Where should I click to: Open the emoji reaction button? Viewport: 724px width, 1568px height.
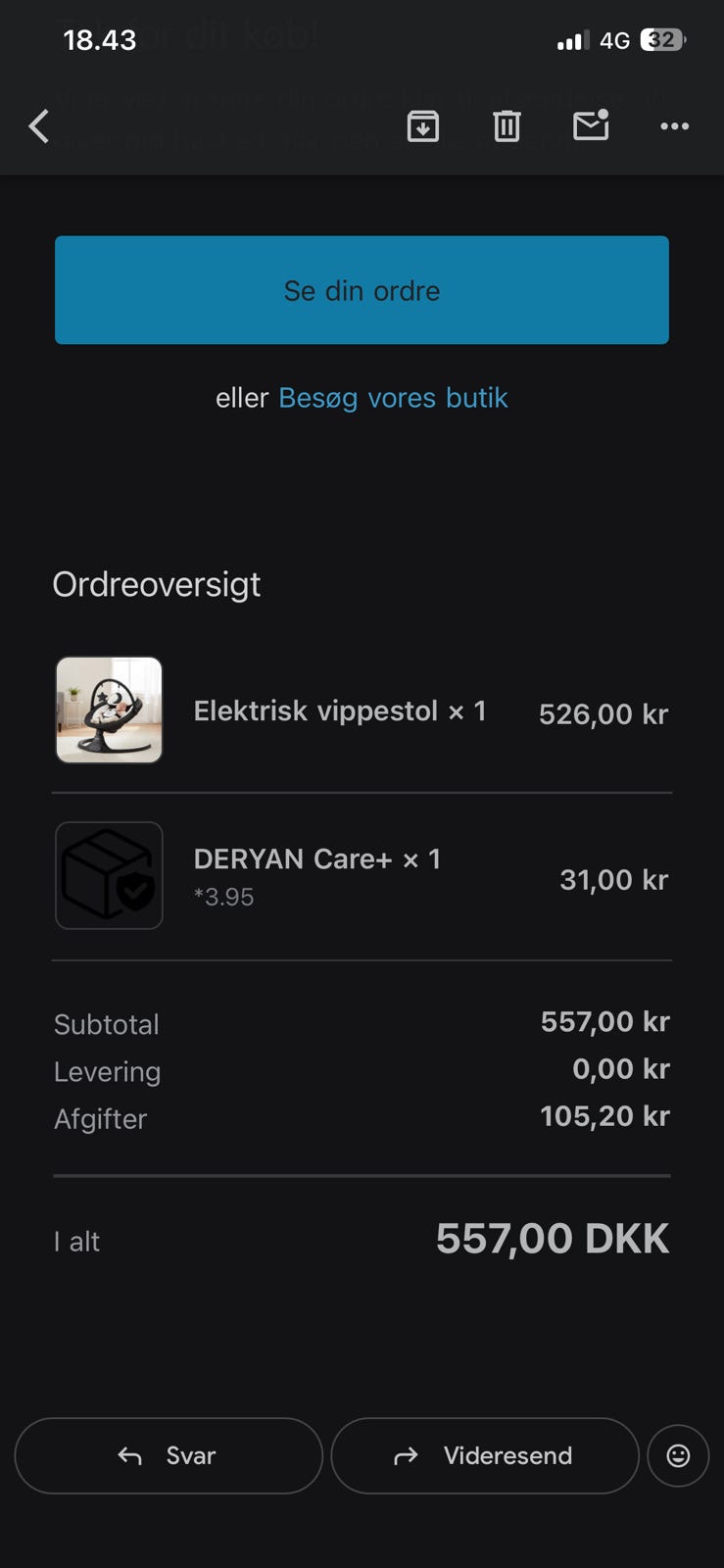point(678,1455)
